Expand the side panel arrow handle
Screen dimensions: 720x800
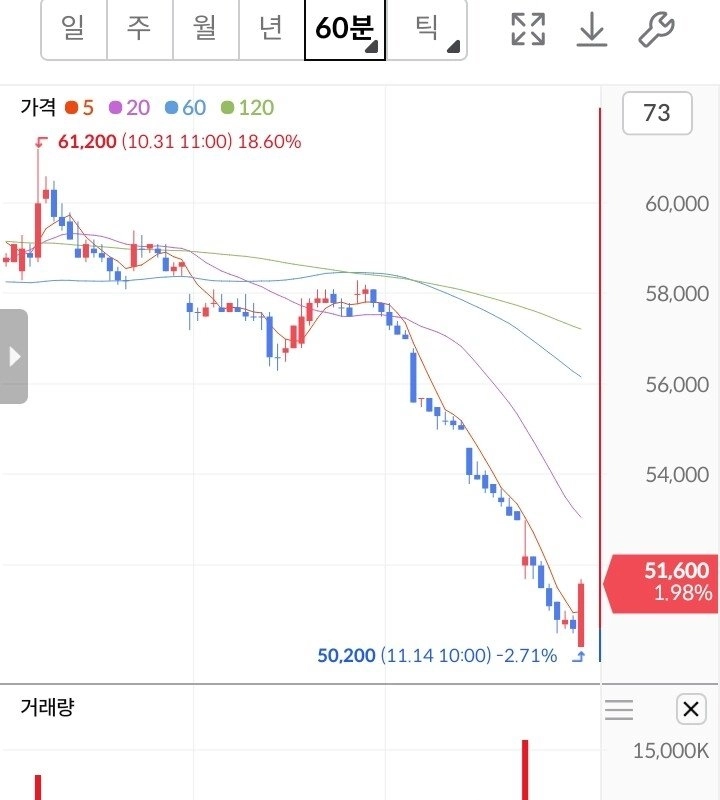tap(14, 357)
